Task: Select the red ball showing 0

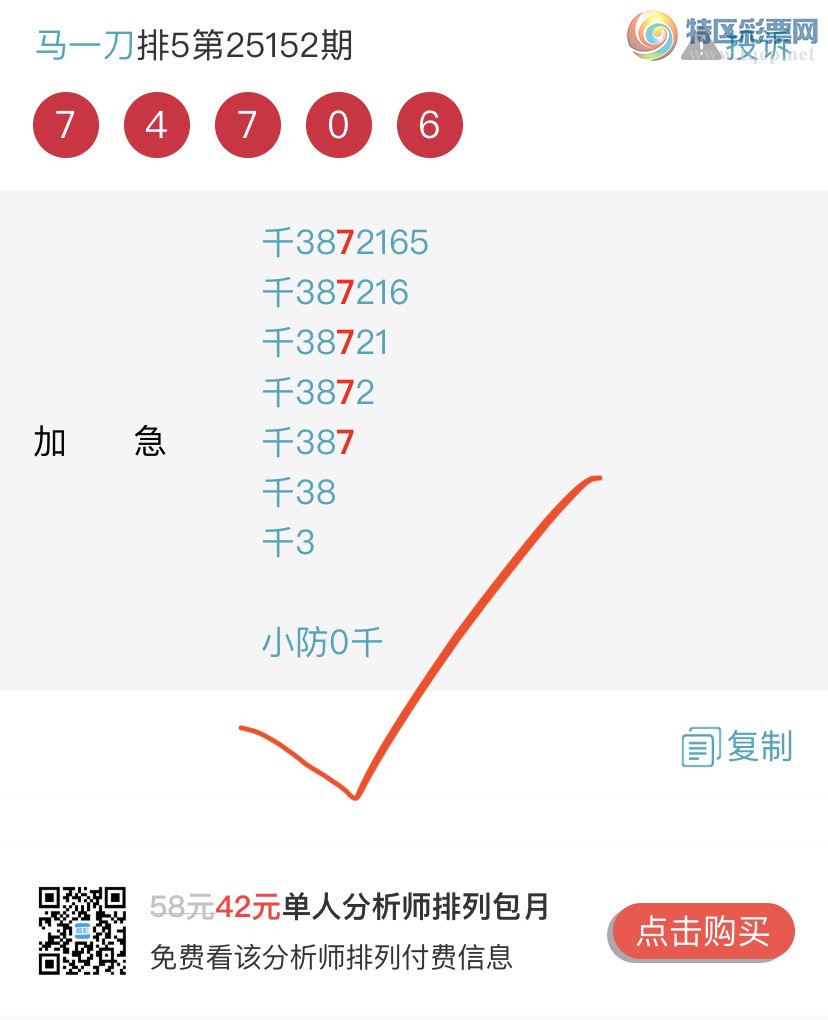Action: coord(339,125)
